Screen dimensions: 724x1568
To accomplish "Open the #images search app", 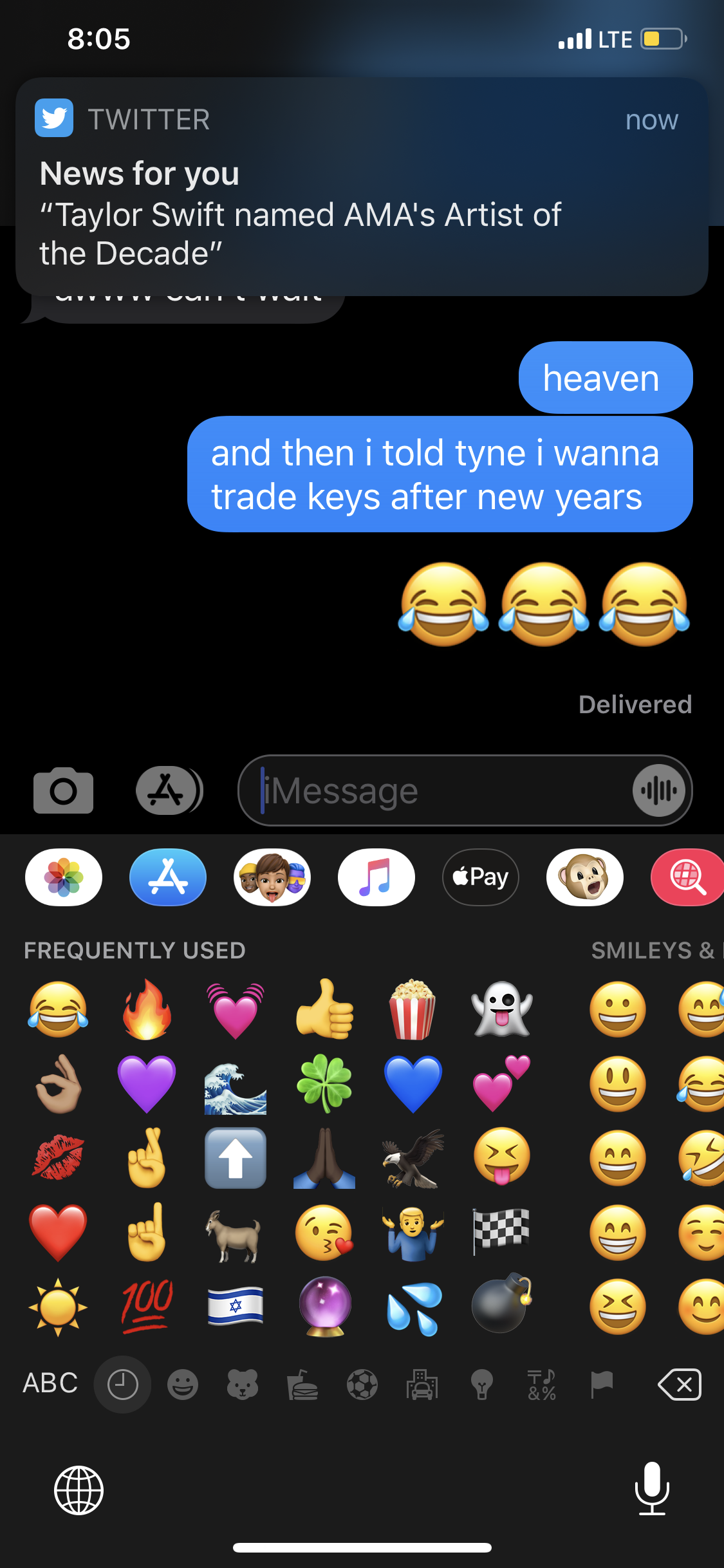I will click(x=687, y=877).
